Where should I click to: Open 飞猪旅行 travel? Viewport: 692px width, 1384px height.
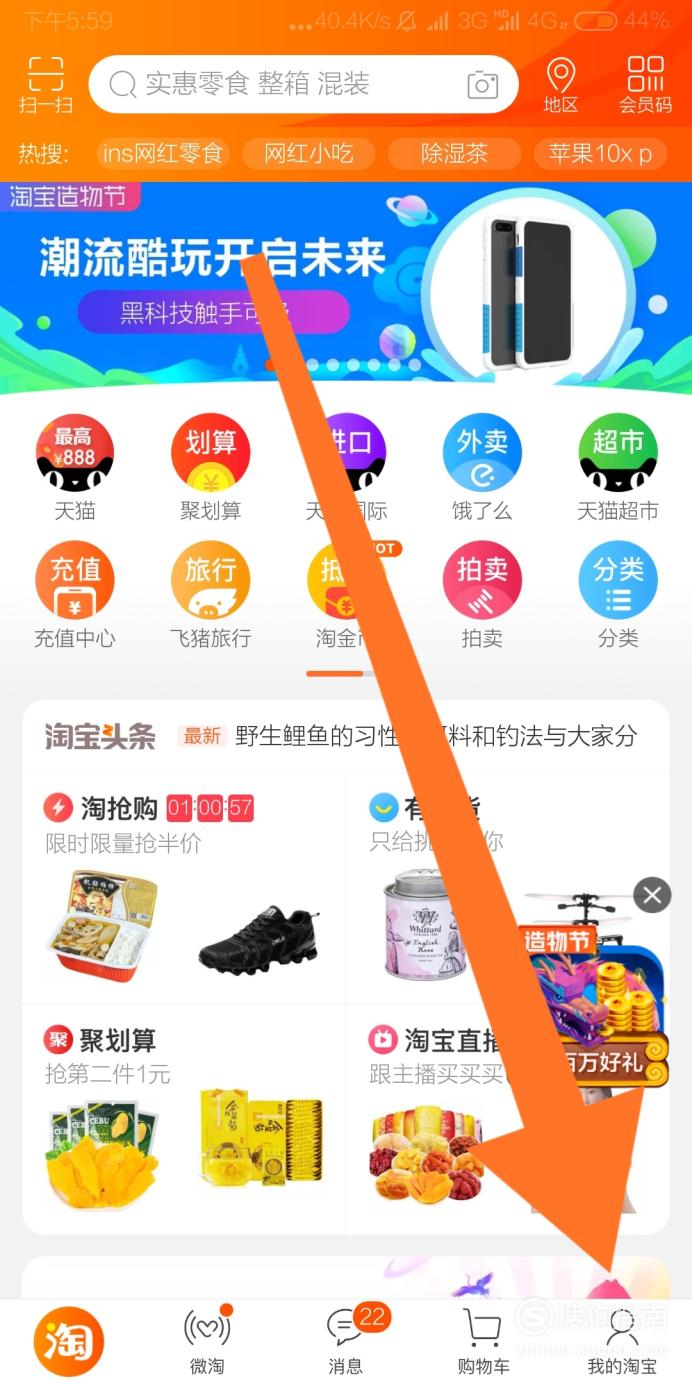coord(210,595)
